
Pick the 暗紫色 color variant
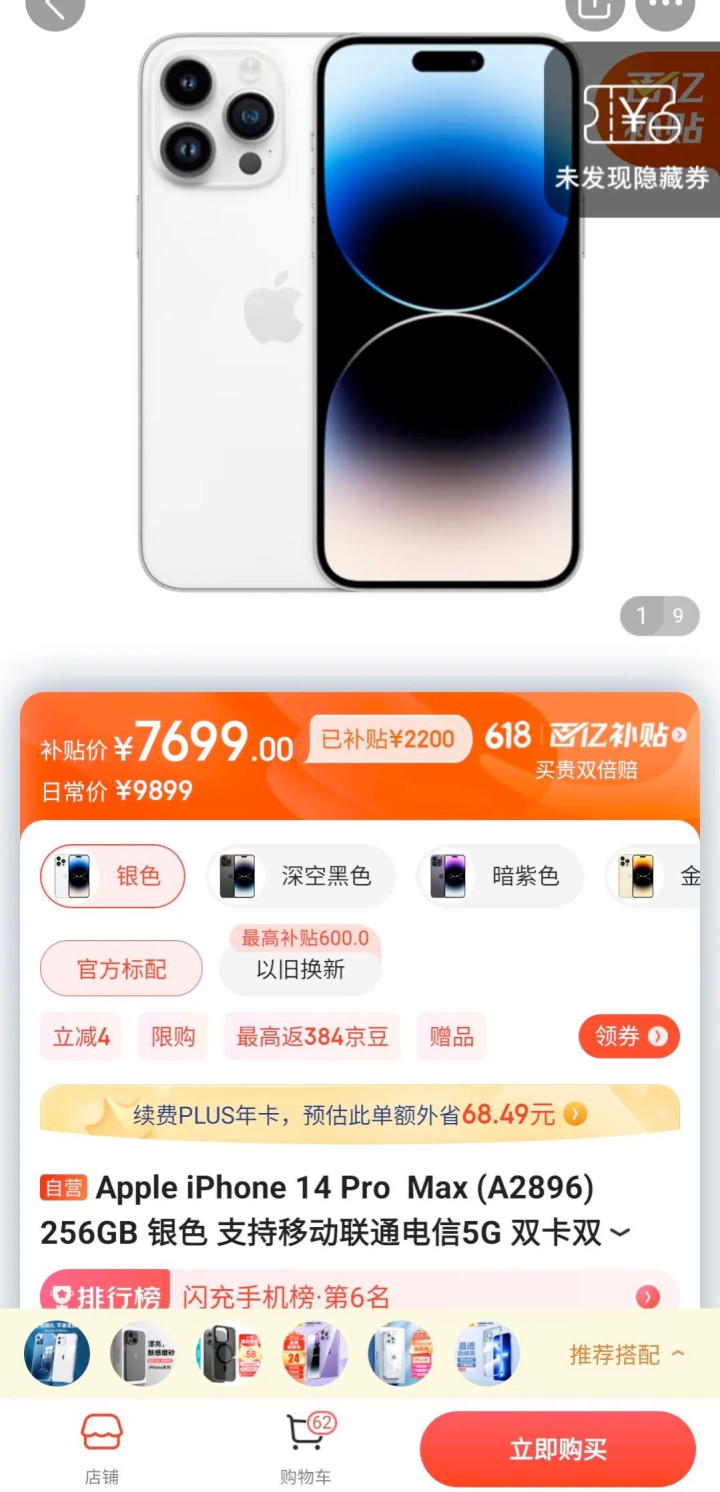click(x=500, y=876)
